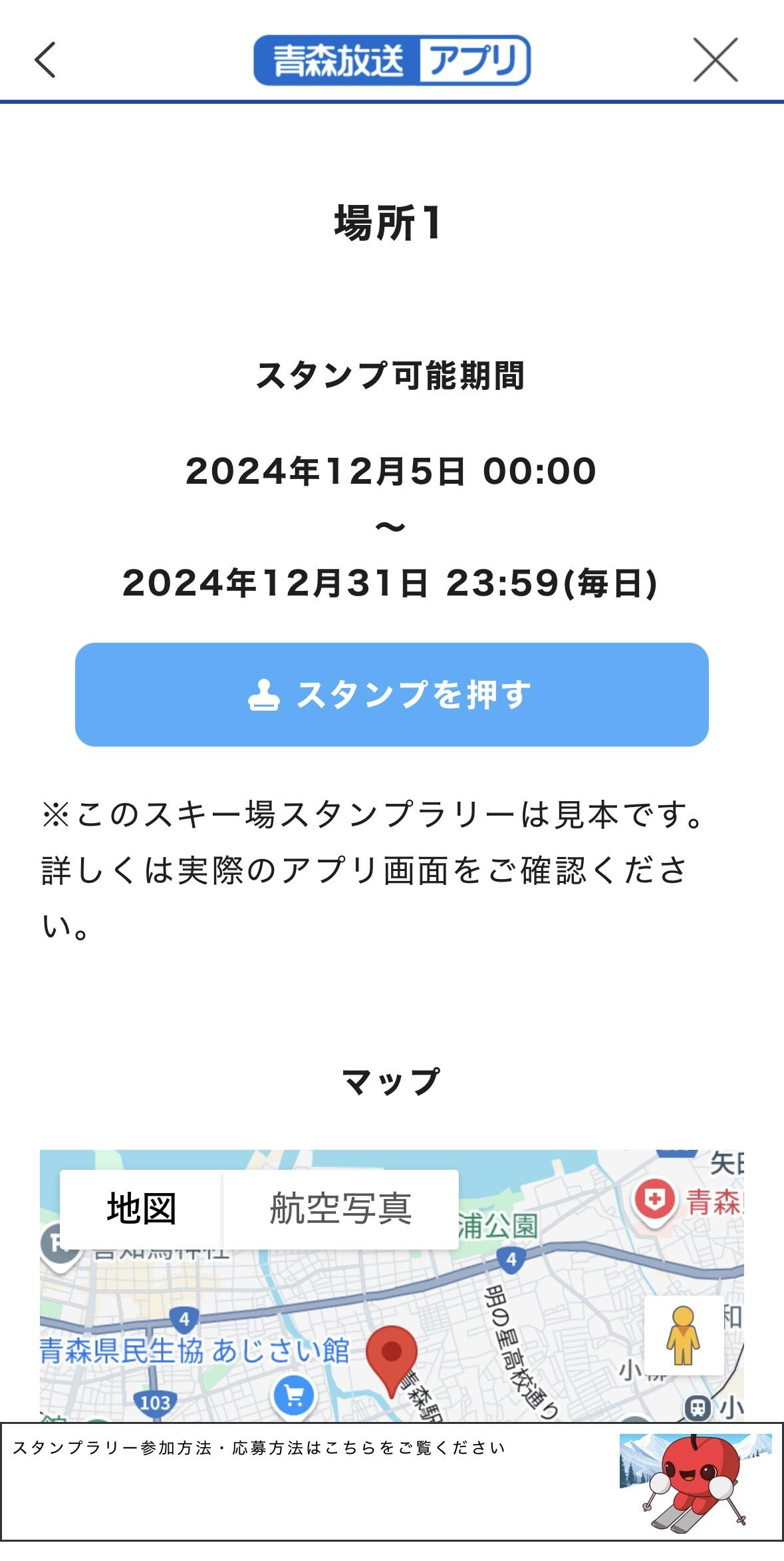784x1561 pixels.
Task: Tap the 青森放送アプリ logo banner
Action: (392, 60)
